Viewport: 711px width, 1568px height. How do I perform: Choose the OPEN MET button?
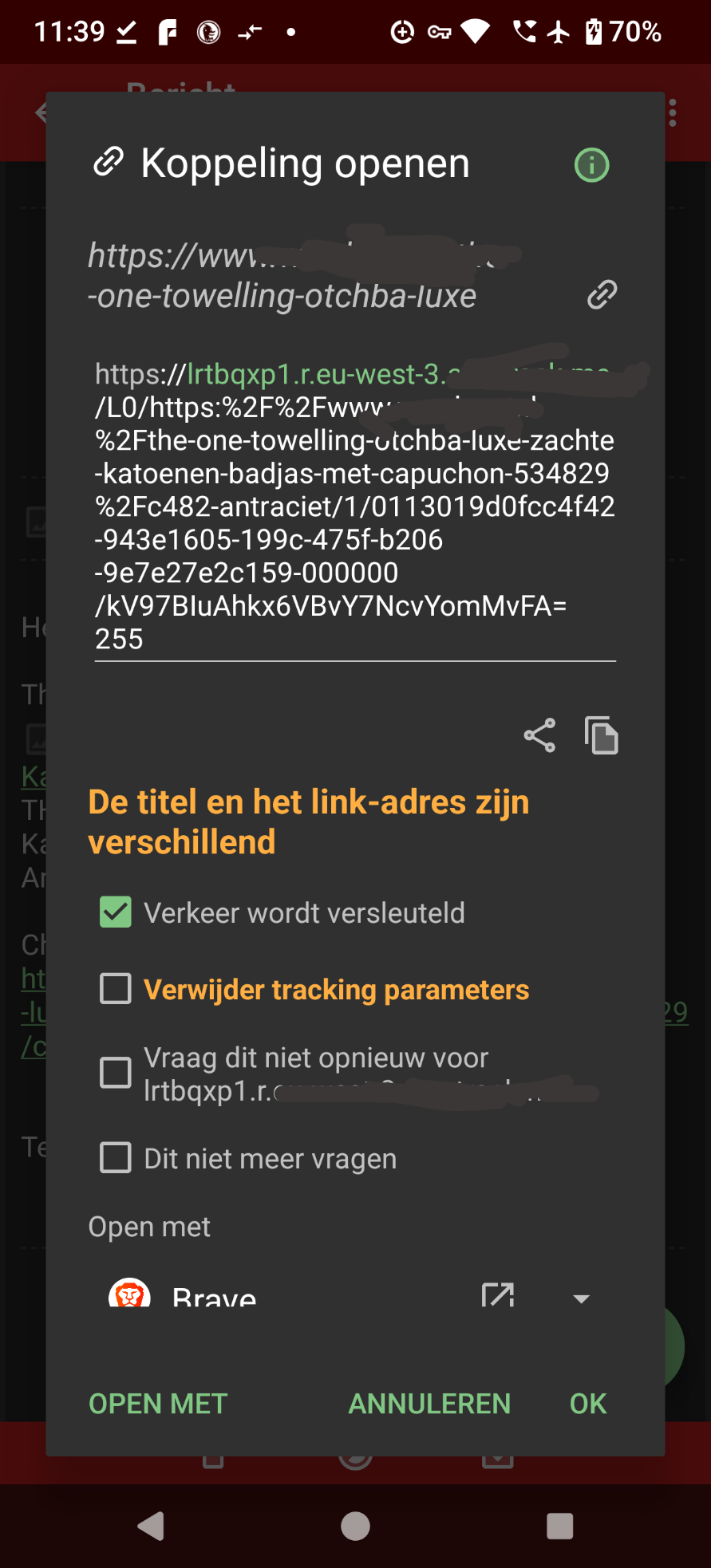[158, 1404]
